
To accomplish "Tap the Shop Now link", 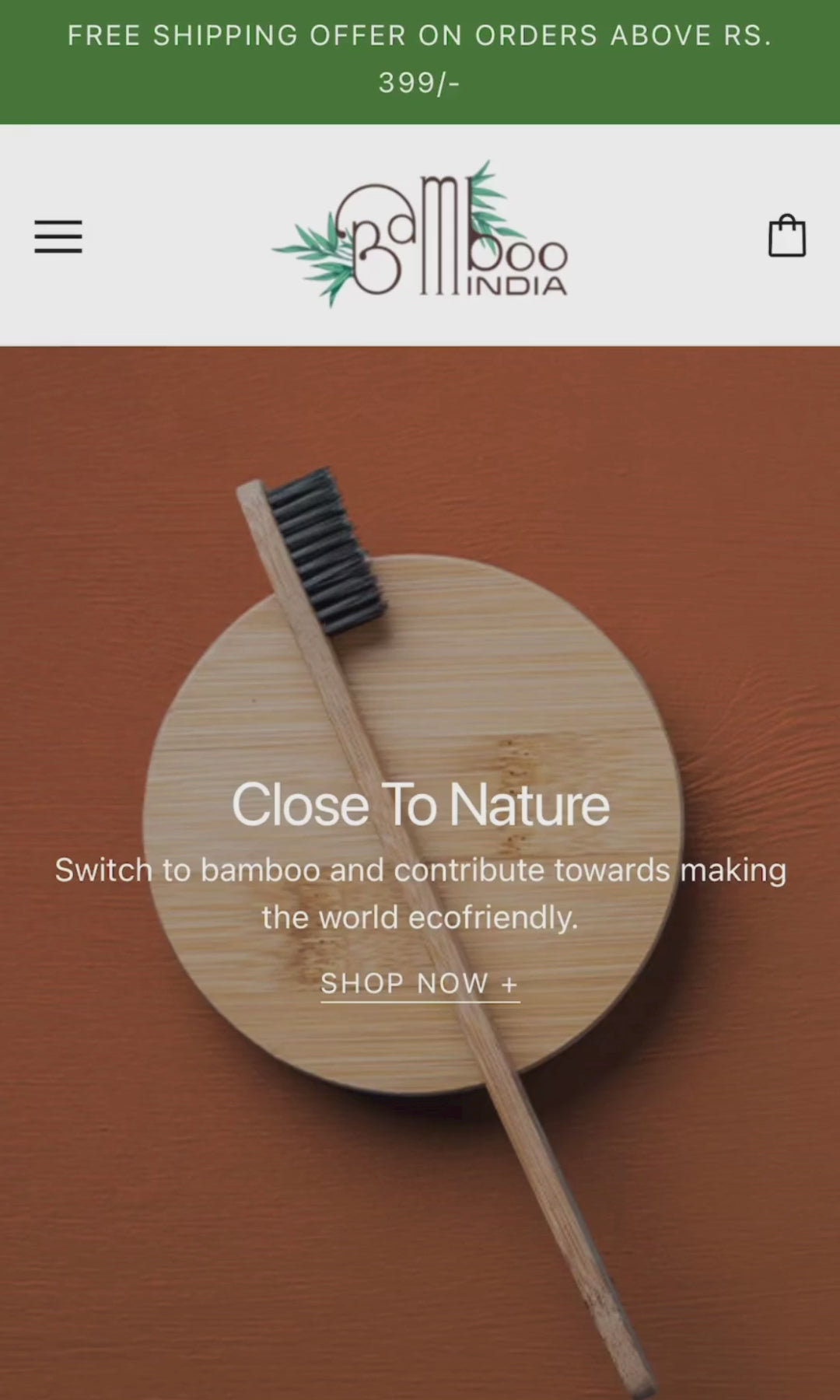I will (x=420, y=984).
